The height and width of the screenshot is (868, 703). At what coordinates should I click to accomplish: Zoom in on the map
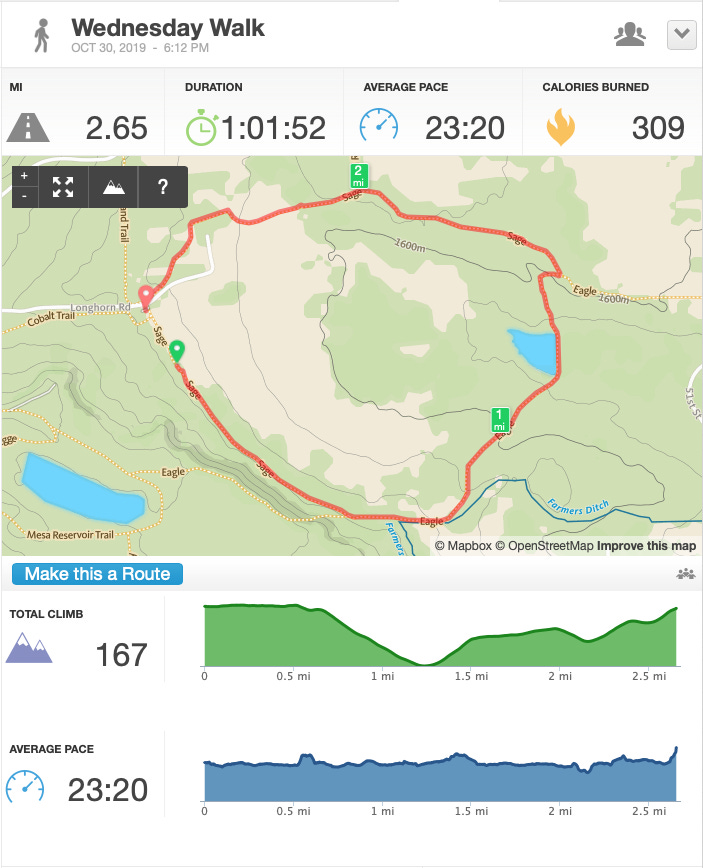pos(24,176)
